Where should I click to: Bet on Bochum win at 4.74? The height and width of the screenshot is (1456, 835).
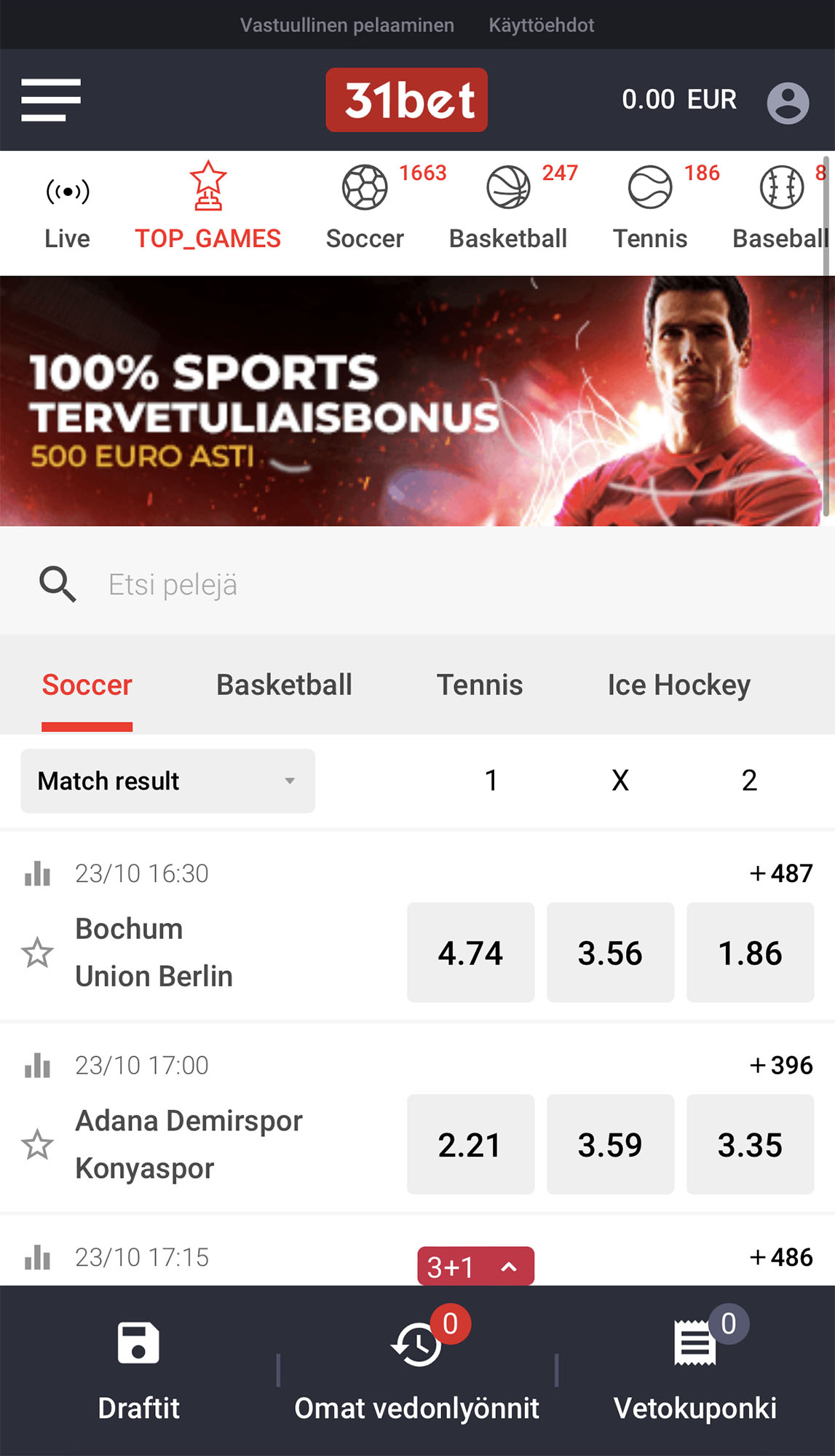470,953
